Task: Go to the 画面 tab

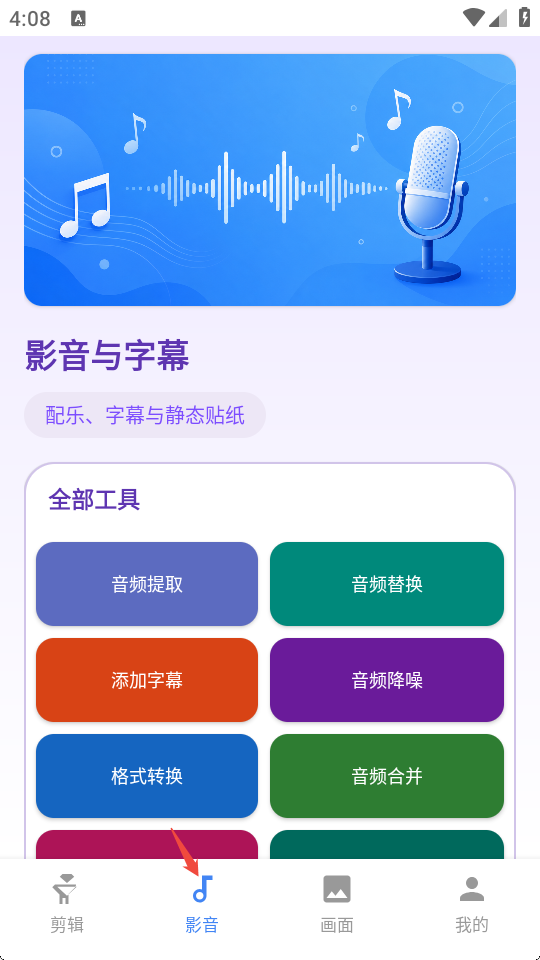Action: 337,904
